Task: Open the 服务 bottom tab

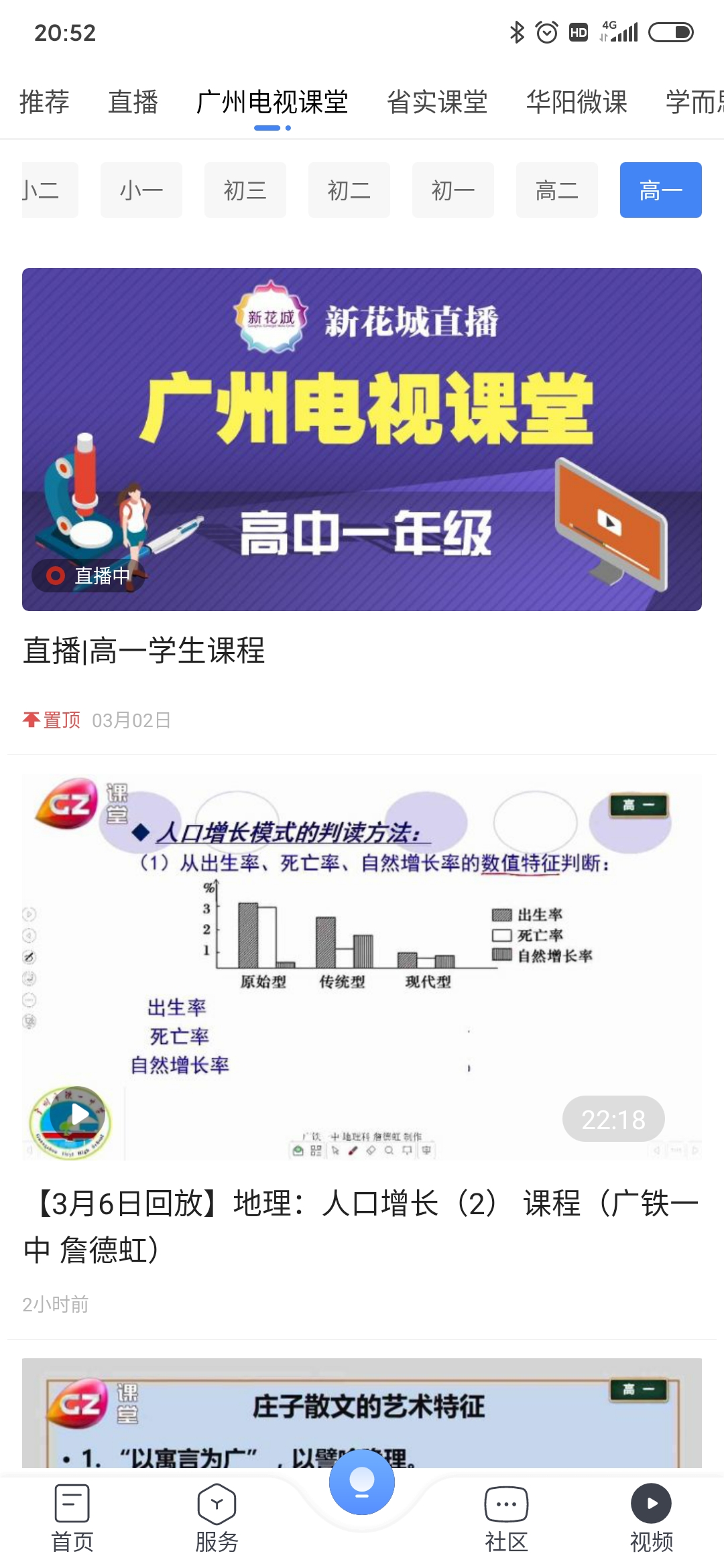Action: click(x=217, y=1518)
